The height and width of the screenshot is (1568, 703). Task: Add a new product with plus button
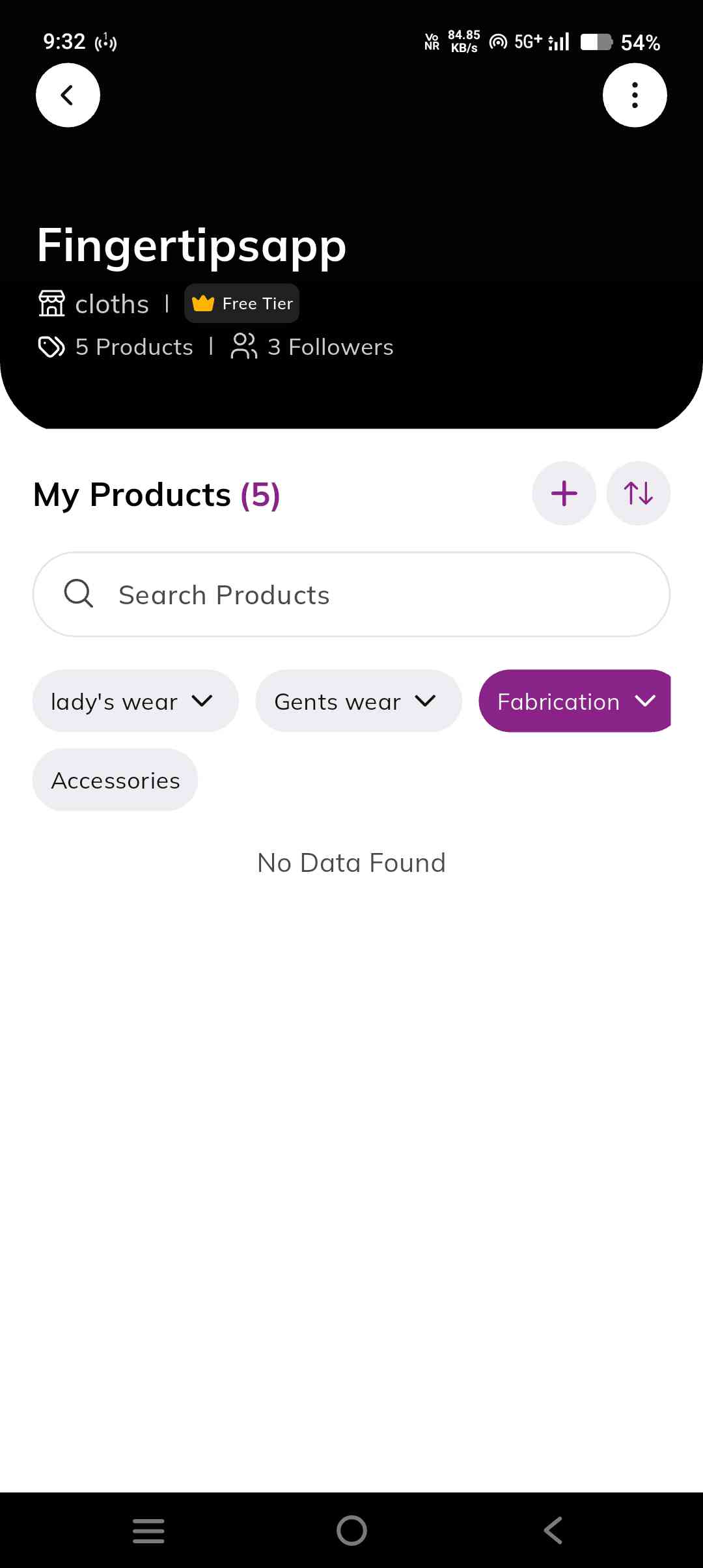(564, 494)
